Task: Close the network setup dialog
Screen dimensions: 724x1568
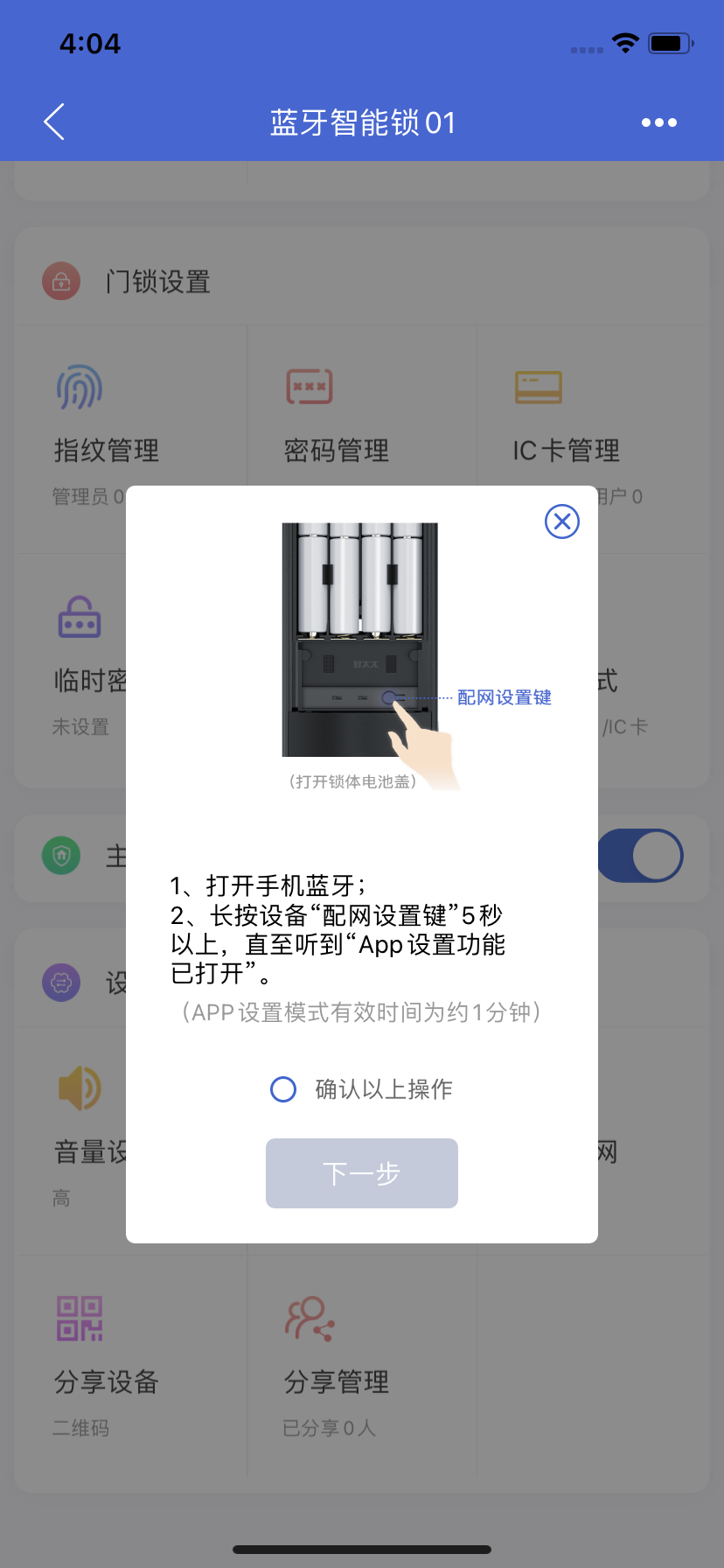Action: tap(562, 521)
